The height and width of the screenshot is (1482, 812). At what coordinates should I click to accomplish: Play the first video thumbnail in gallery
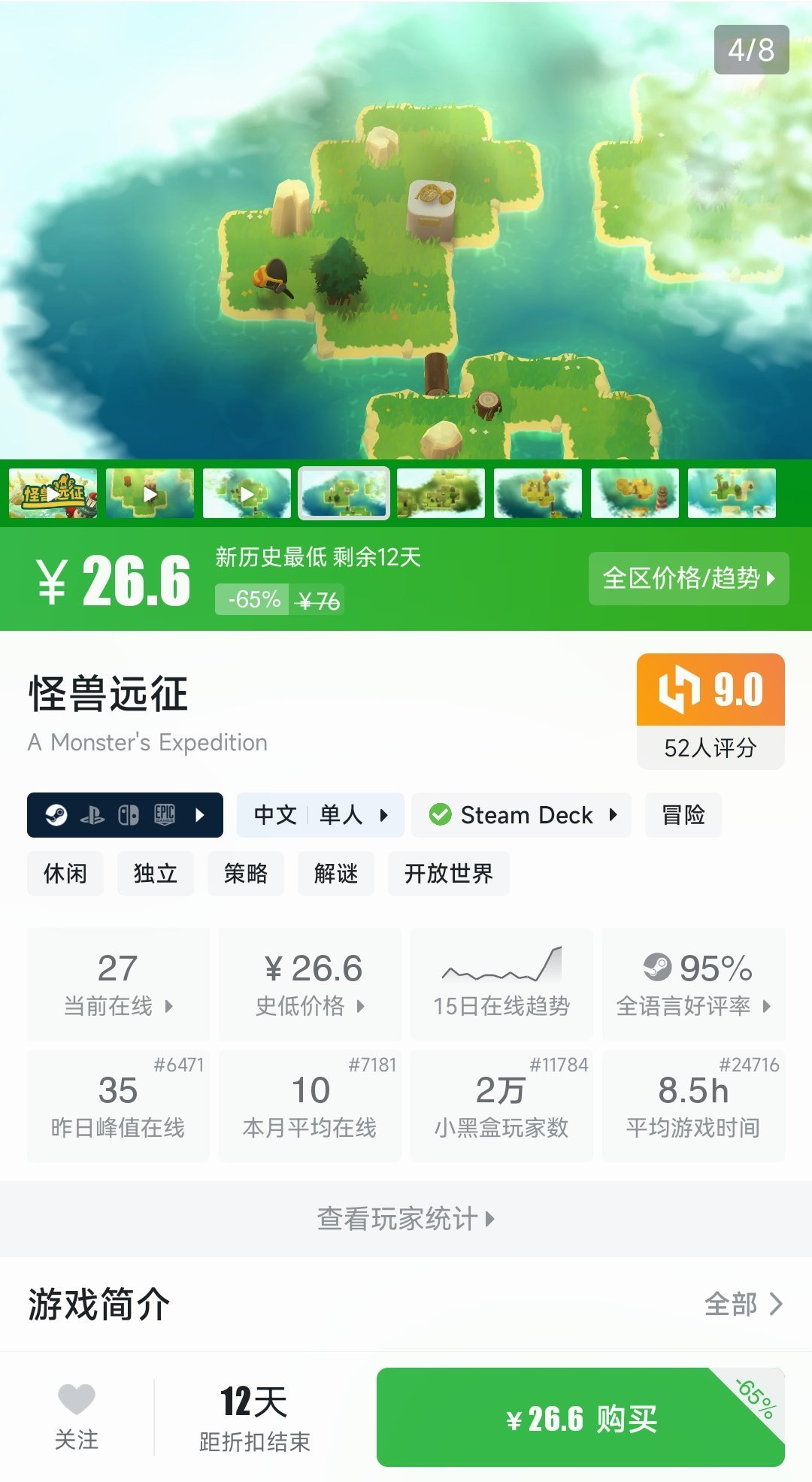[x=53, y=493]
